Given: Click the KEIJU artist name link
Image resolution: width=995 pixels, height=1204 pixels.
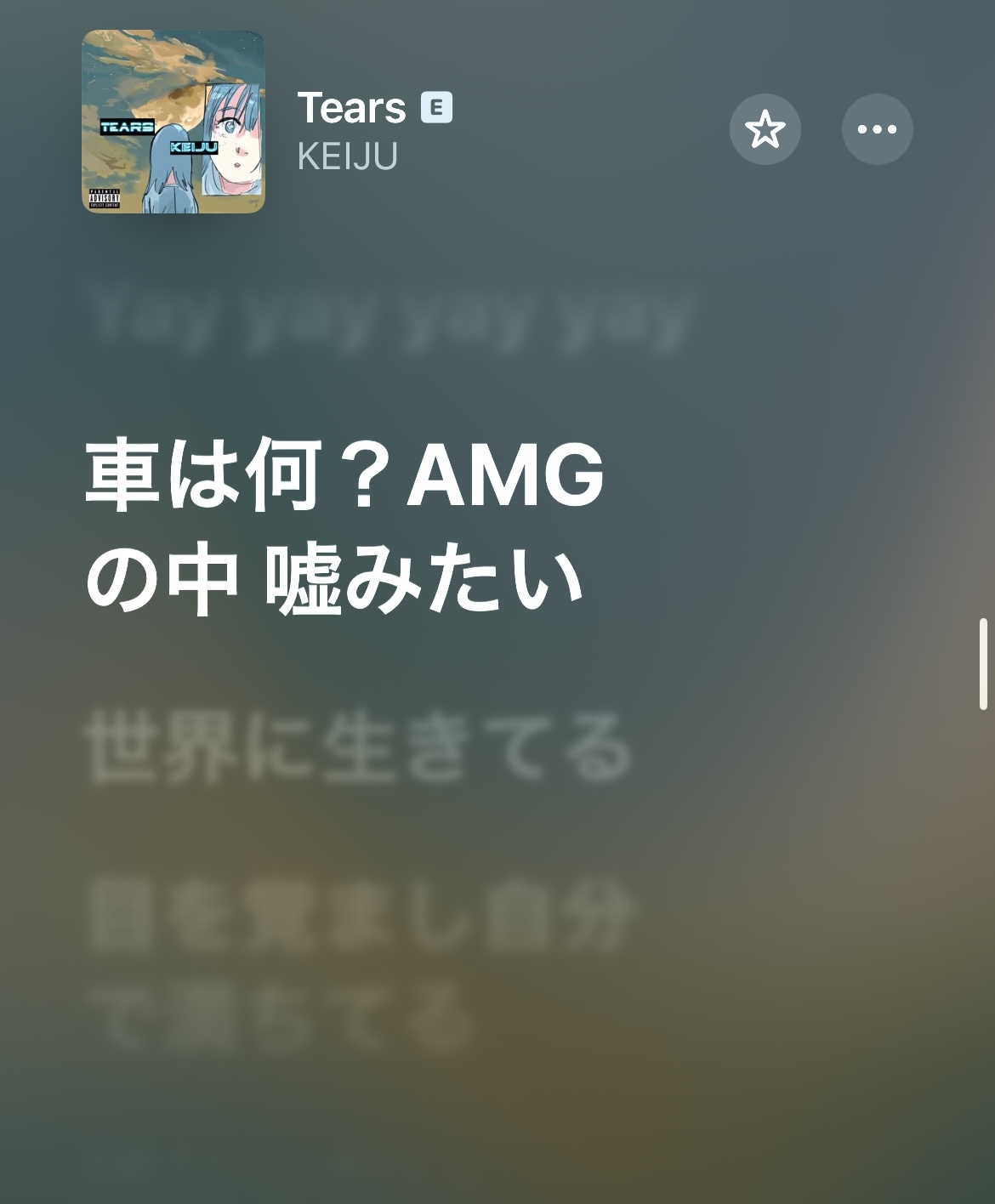Looking at the screenshot, I should click(347, 157).
